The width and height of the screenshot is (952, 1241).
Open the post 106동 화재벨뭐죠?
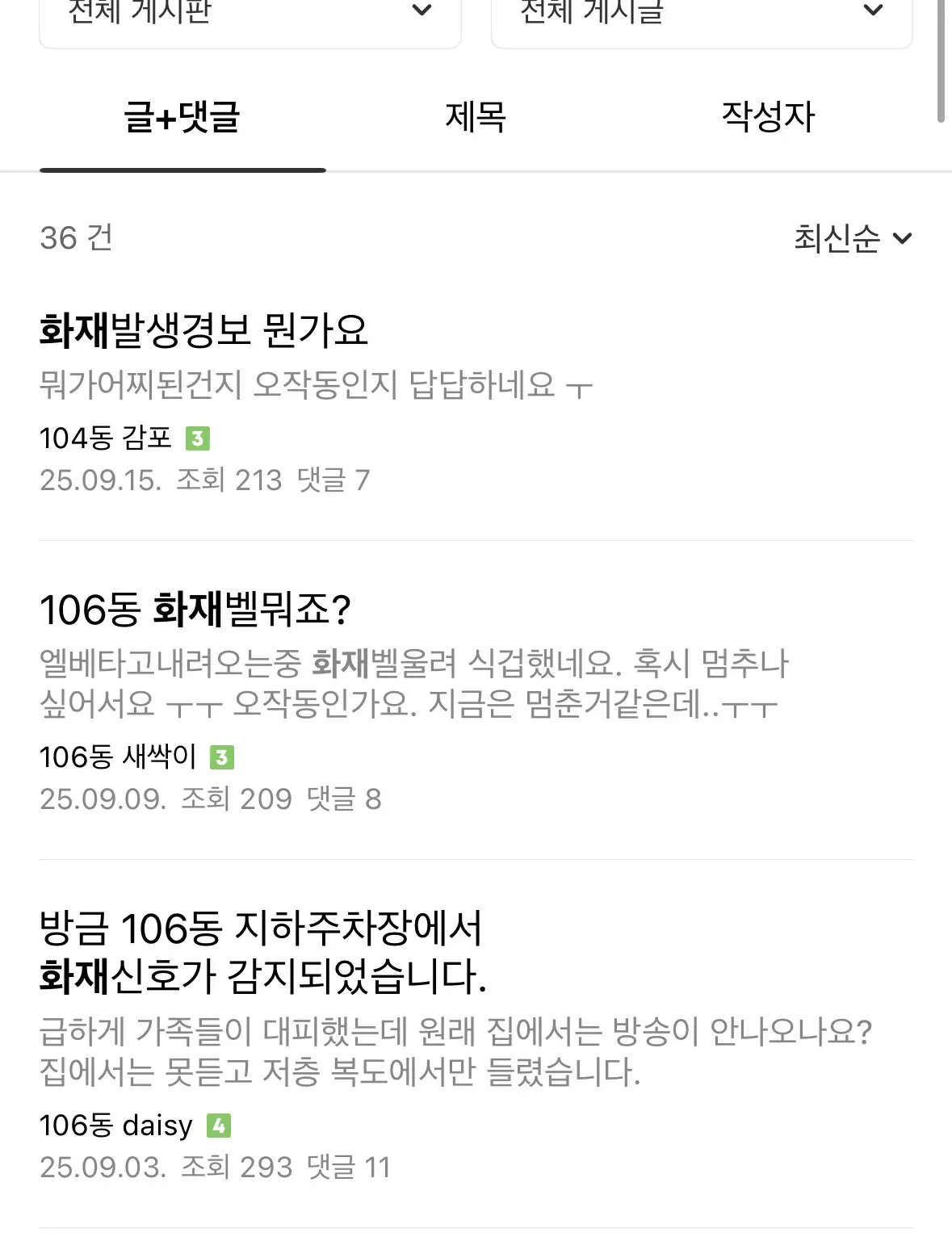point(196,610)
